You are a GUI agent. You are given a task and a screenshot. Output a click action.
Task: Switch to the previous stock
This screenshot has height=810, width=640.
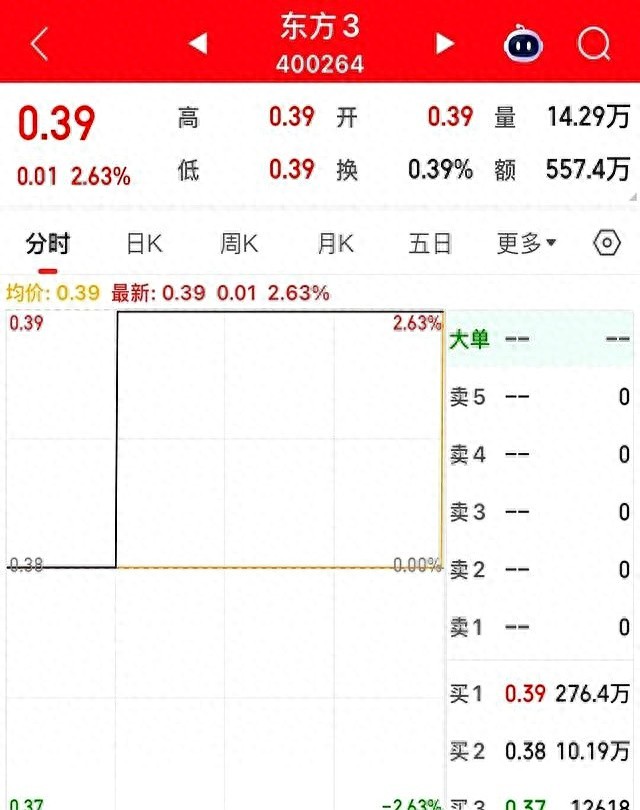point(198,44)
